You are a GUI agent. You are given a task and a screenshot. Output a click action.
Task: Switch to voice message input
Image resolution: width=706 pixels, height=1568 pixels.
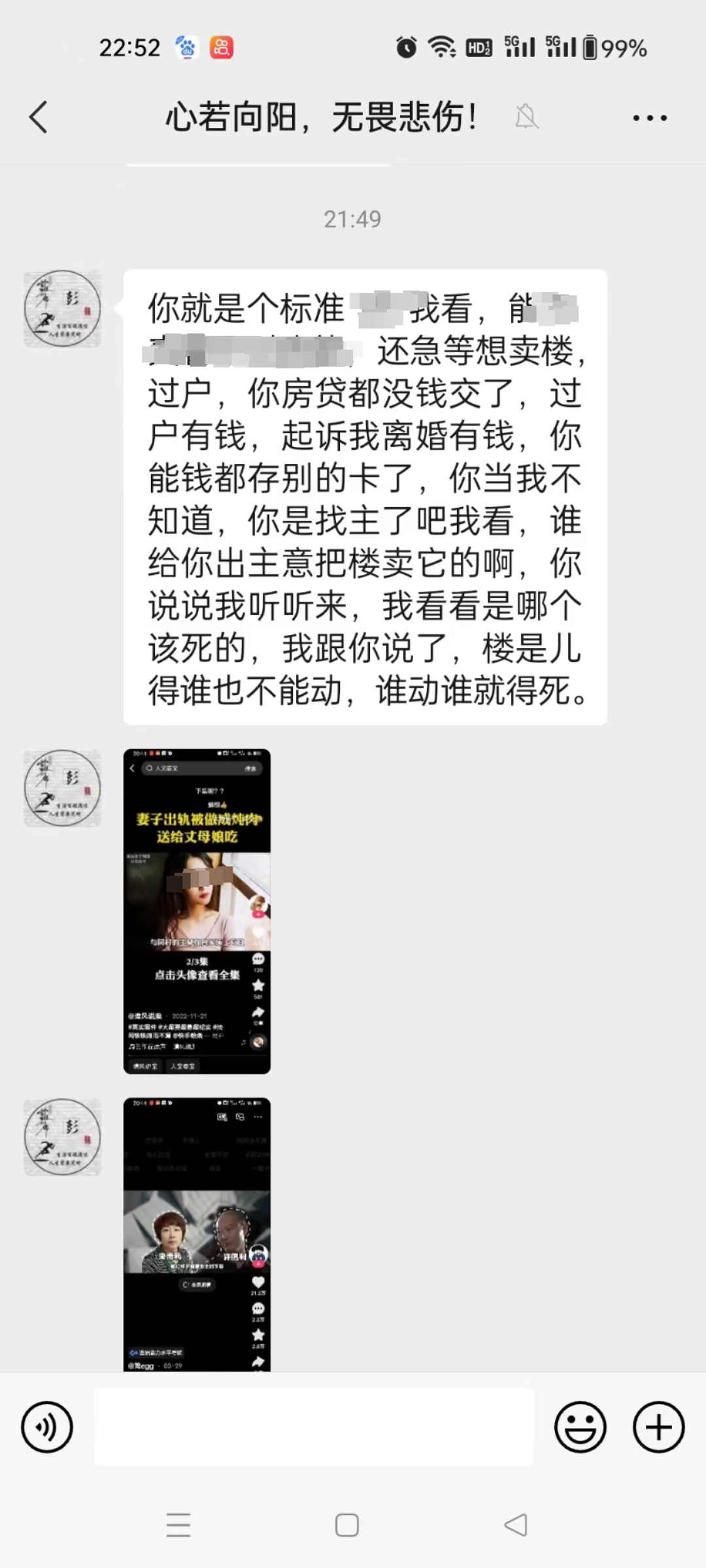(x=47, y=1427)
